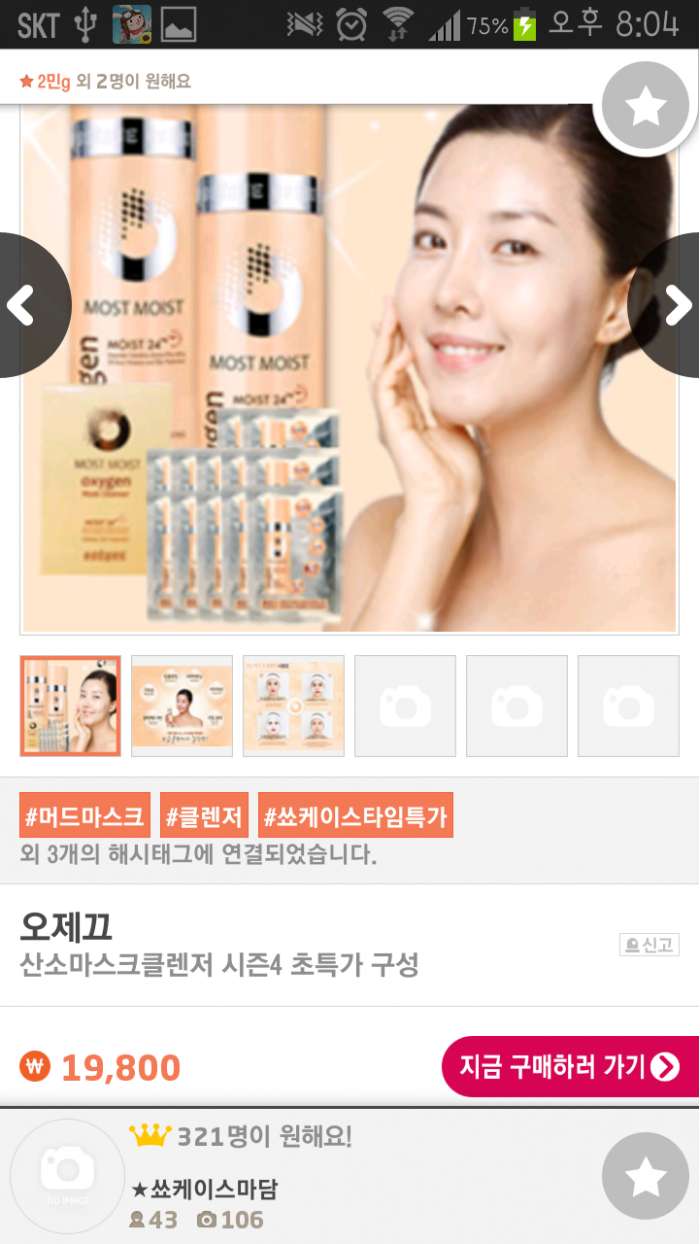Go to the next product image
Viewport: 700px width, 1244px height.
pos(674,306)
